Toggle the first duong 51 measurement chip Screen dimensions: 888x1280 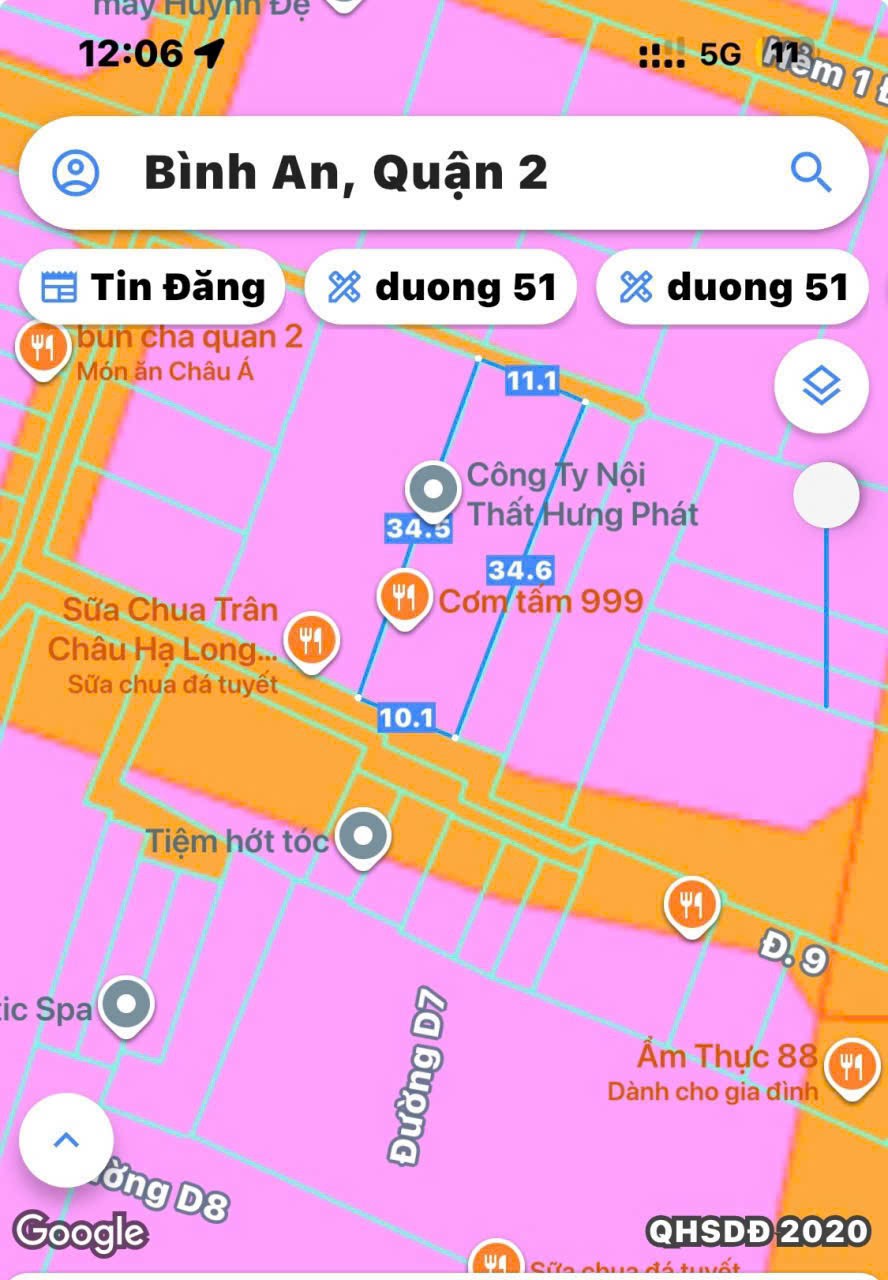click(x=441, y=287)
